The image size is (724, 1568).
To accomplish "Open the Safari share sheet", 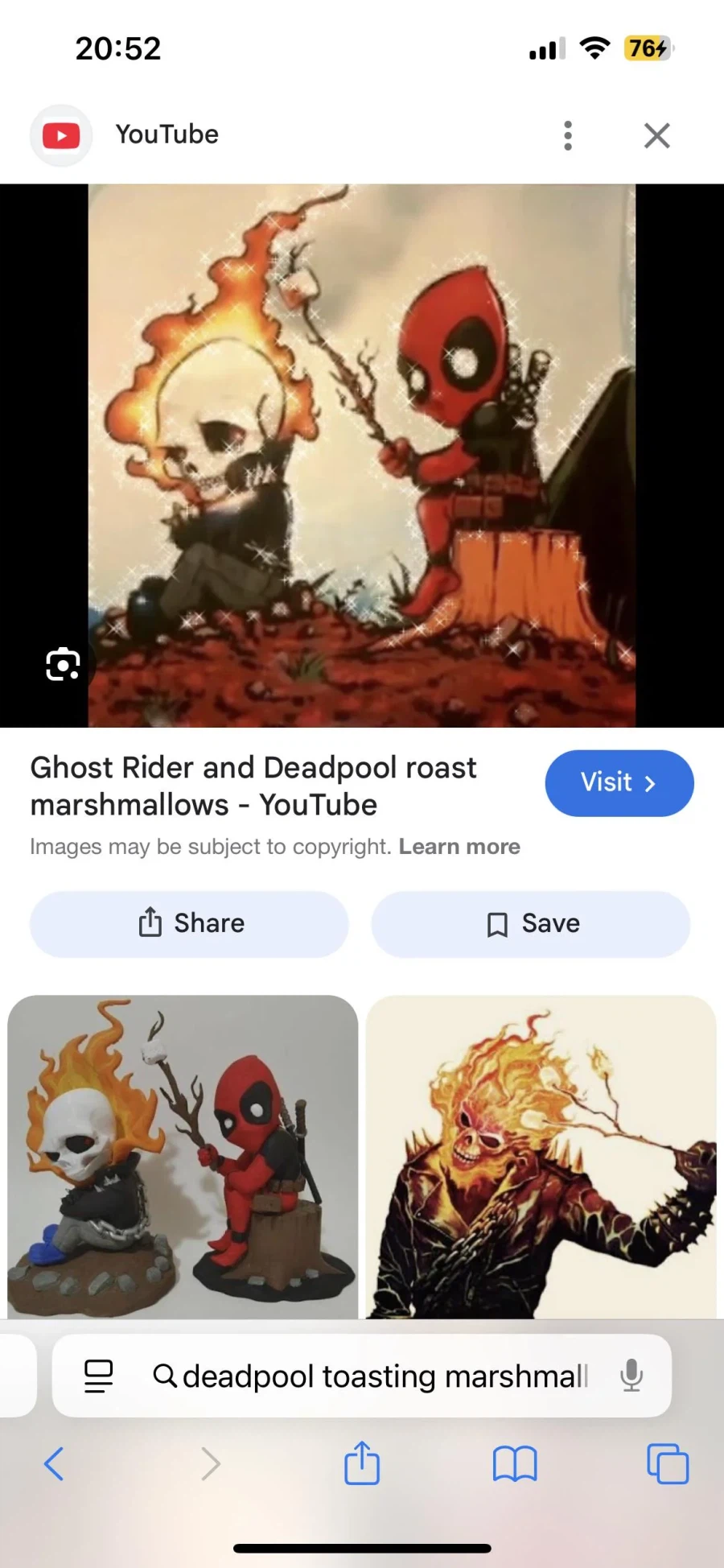I will click(362, 1463).
